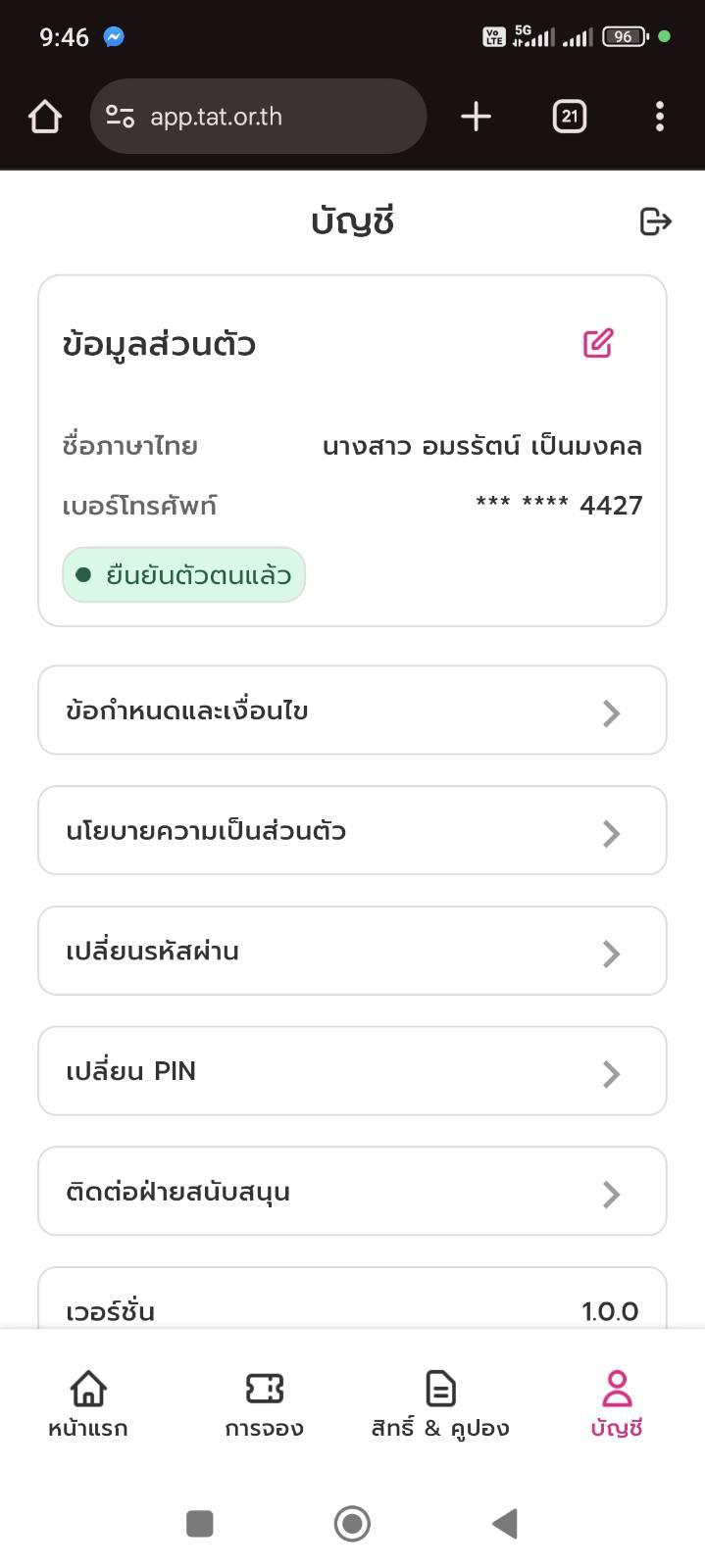Select the บัญชี account tab
The height and width of the screenshot is (1568, 705).
pos(617,1403)
